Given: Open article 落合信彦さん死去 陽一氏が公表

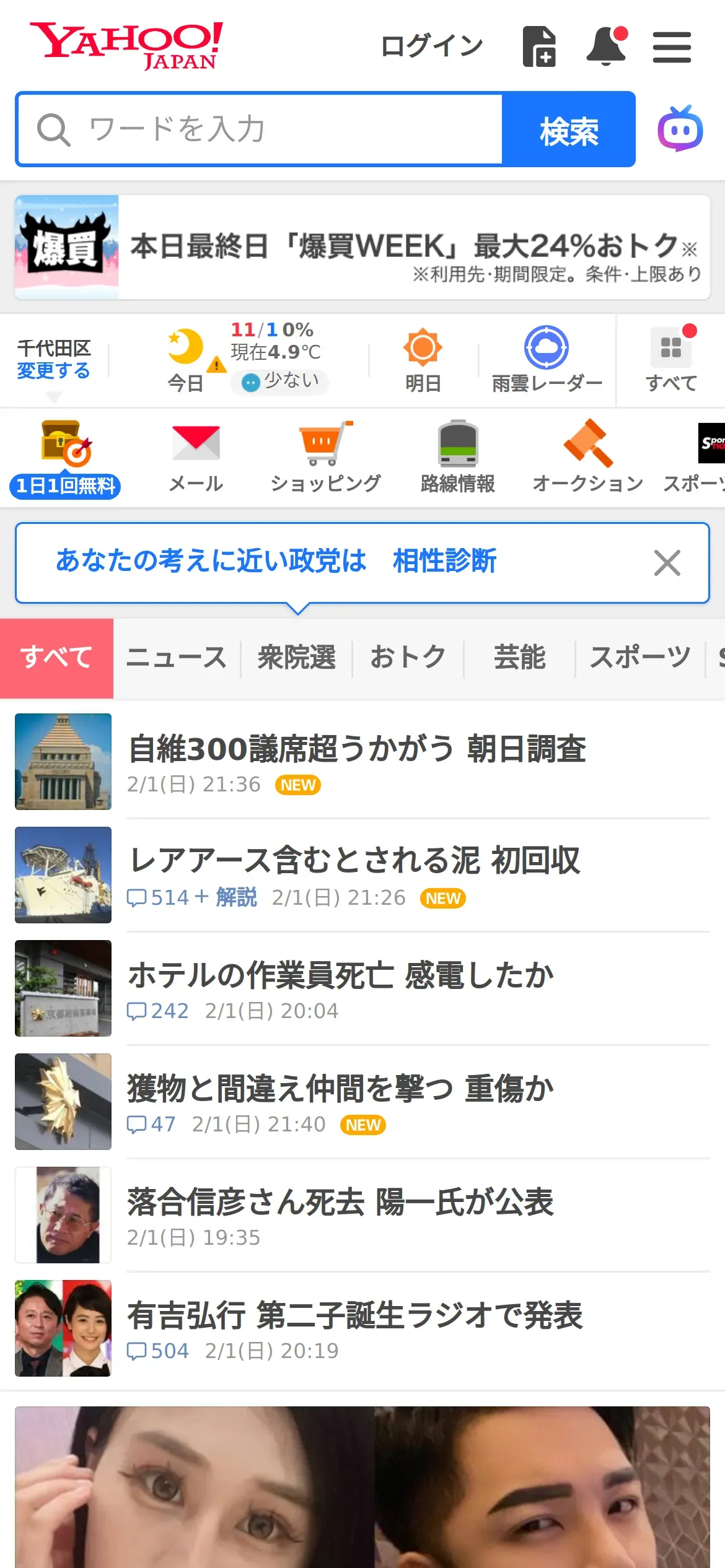Looking at the screenshot, I should click(x=340, y=1203).
